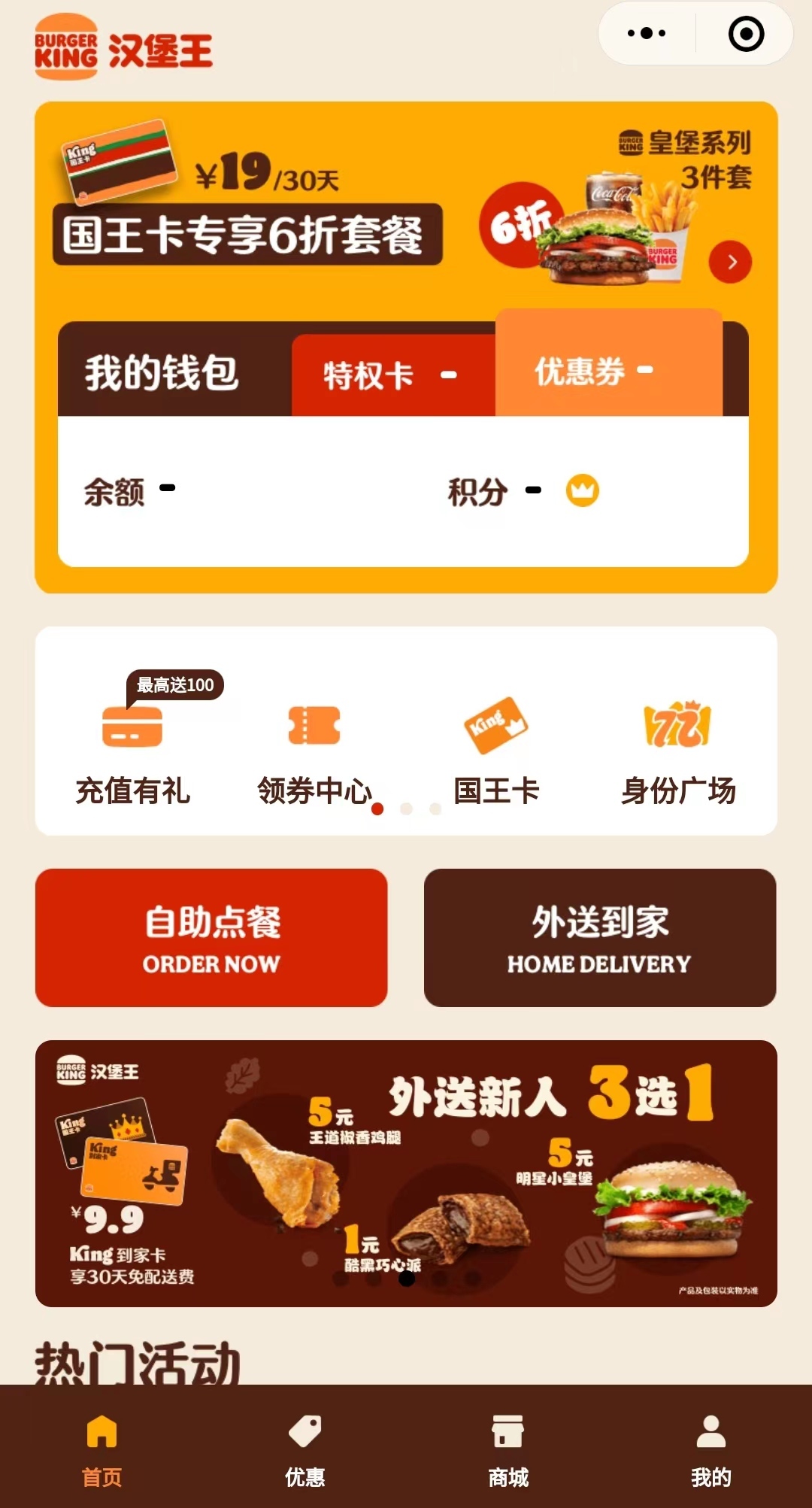Select the 特权卡 wallet tab
Screen dimensions: 812x1508
392,375
